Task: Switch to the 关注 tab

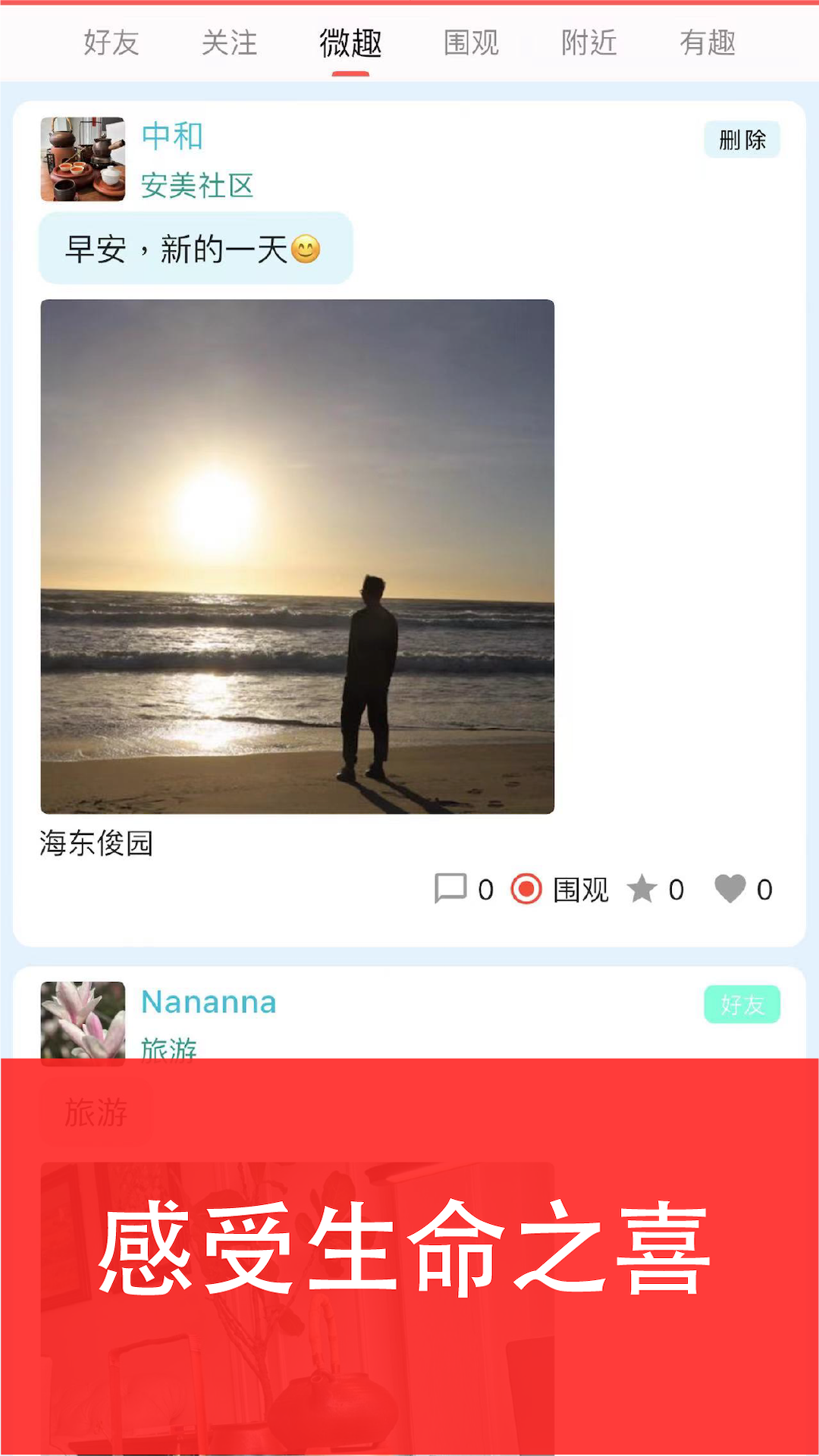Action: click(x=230, y=43)
